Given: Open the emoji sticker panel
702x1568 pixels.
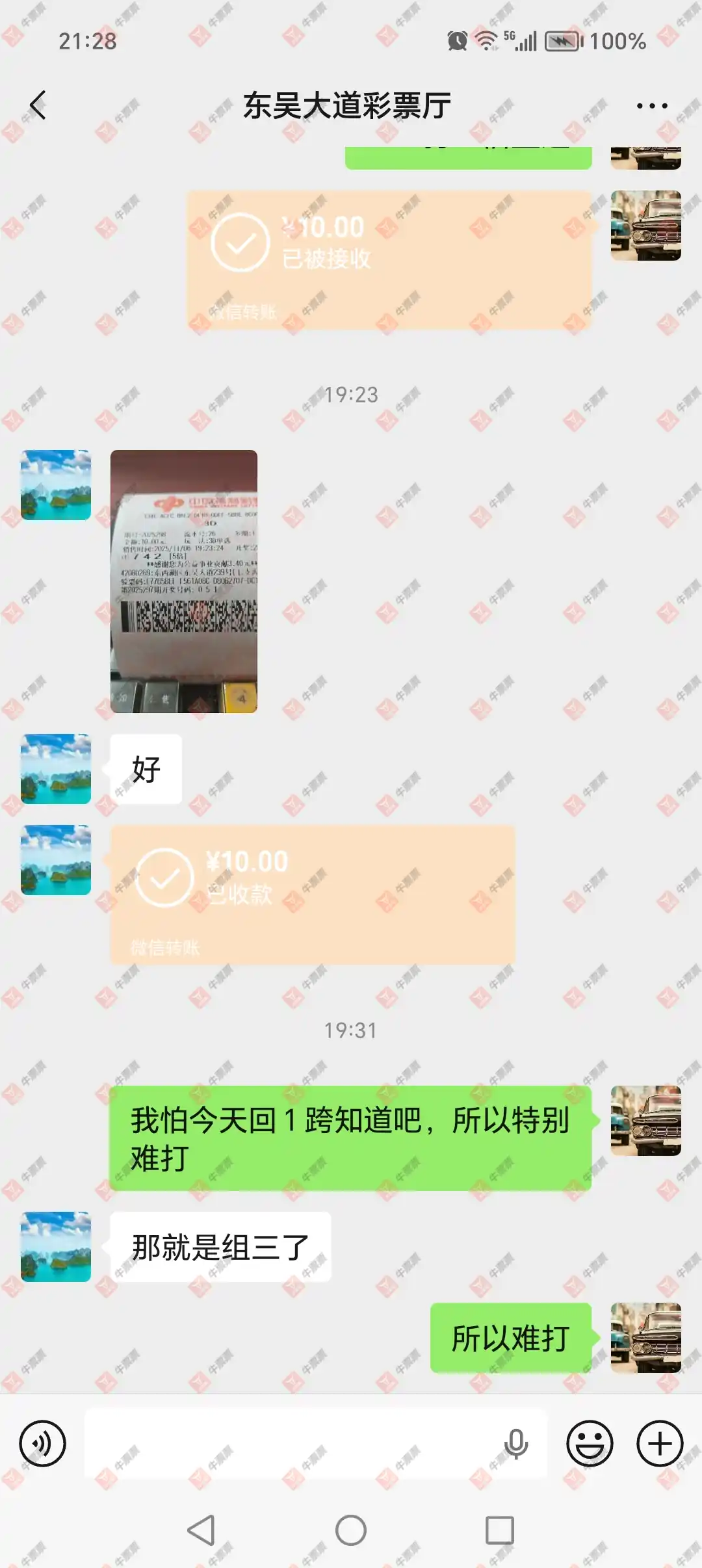Looking at the screenshot, I should 590,1443.
